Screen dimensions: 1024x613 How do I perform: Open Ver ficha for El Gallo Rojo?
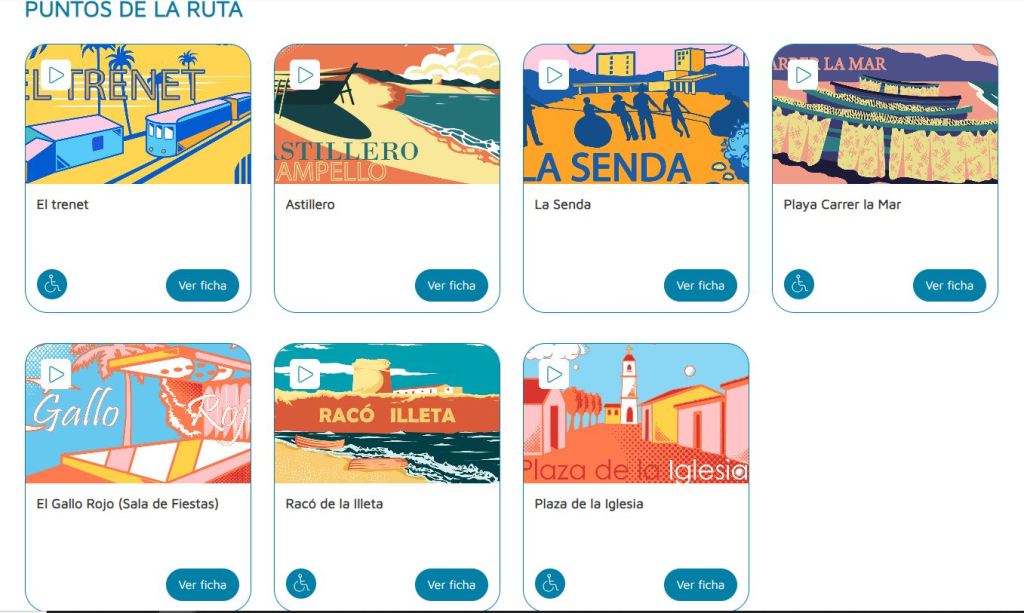[x=202, y=584]
